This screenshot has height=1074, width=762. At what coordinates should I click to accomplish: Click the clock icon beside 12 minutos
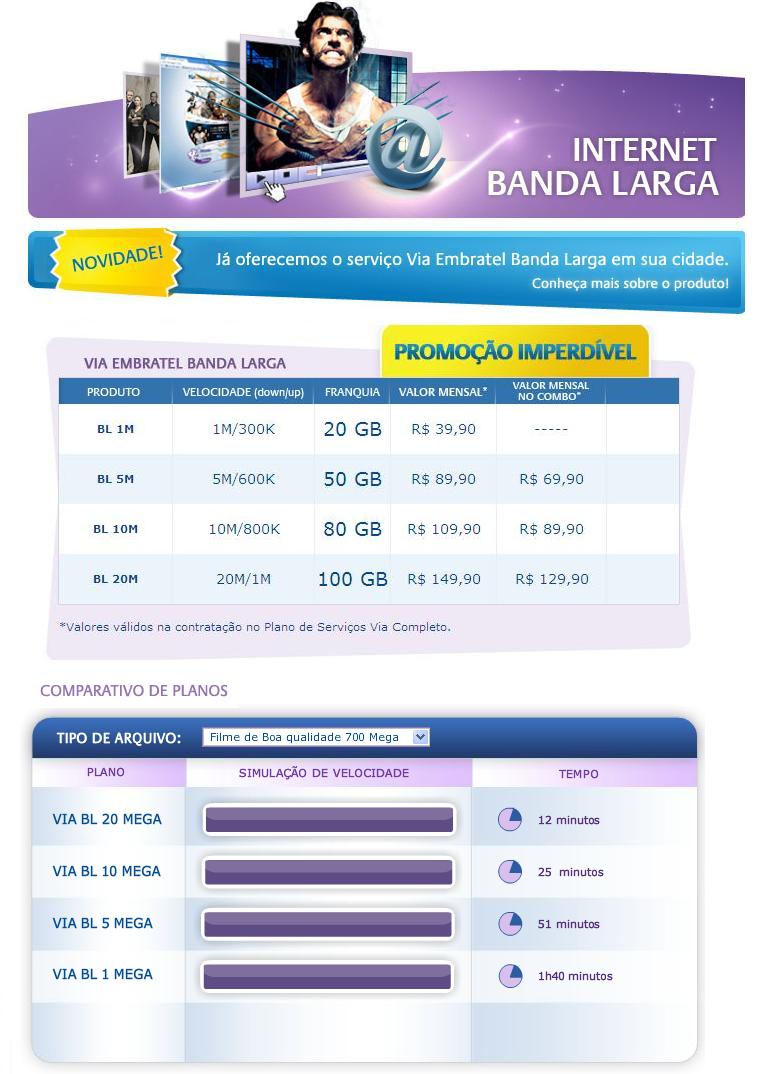(511, 818)
